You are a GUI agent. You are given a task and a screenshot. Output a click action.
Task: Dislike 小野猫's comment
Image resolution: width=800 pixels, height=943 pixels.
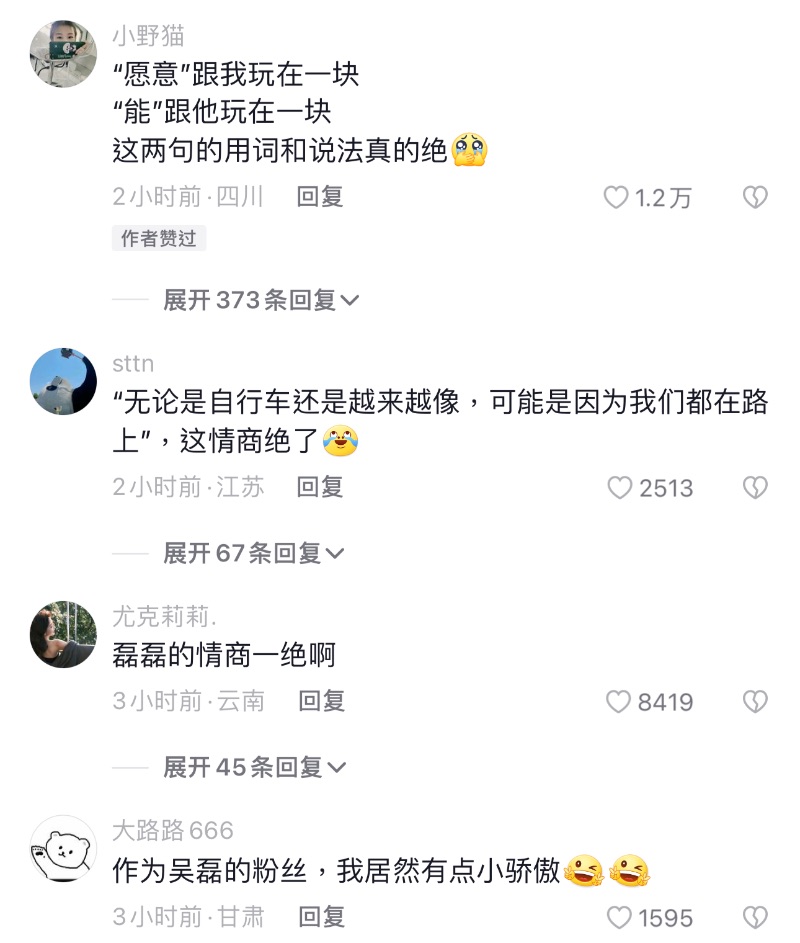pos(754,198)
